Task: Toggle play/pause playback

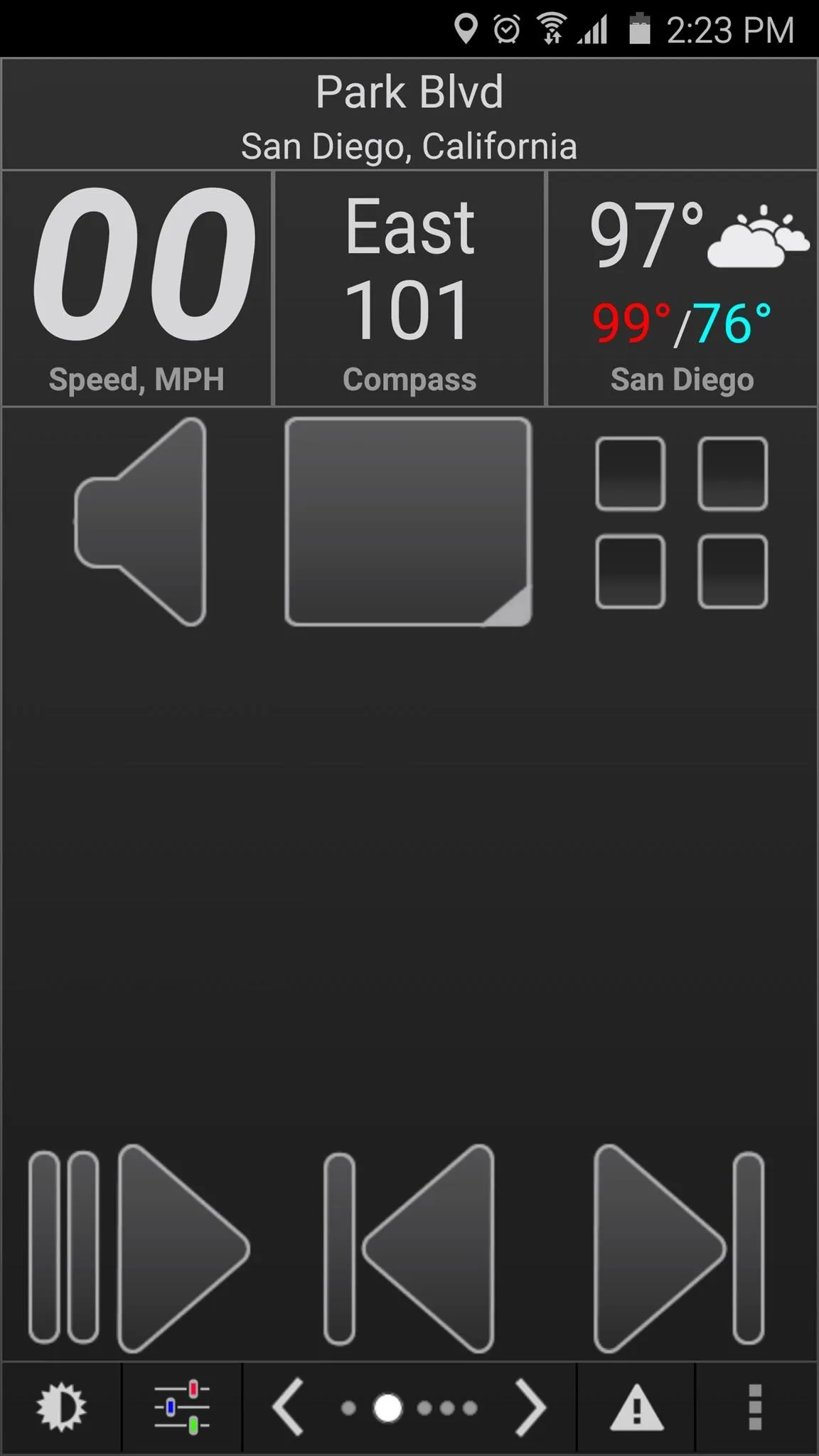Action: pos(139,1248)
